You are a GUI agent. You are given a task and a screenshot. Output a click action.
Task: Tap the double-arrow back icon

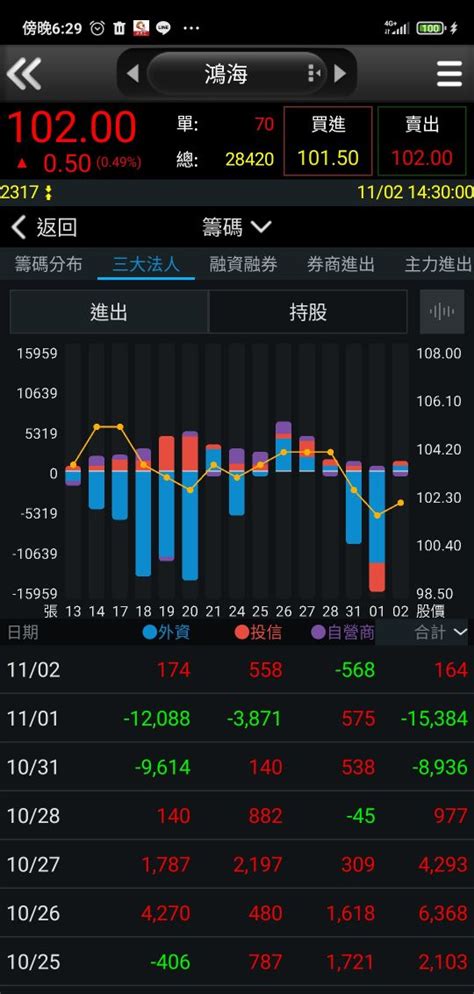click(x=24, y=74)
